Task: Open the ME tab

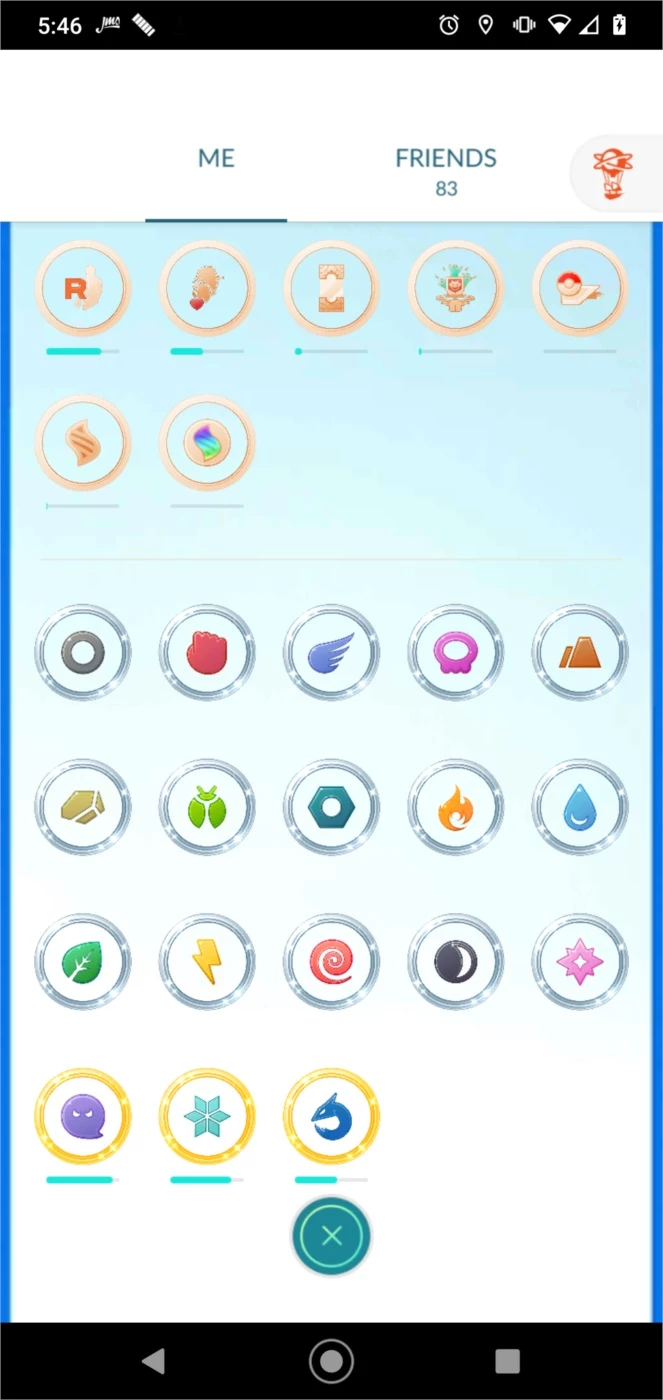Action: (x=216, y=159)
